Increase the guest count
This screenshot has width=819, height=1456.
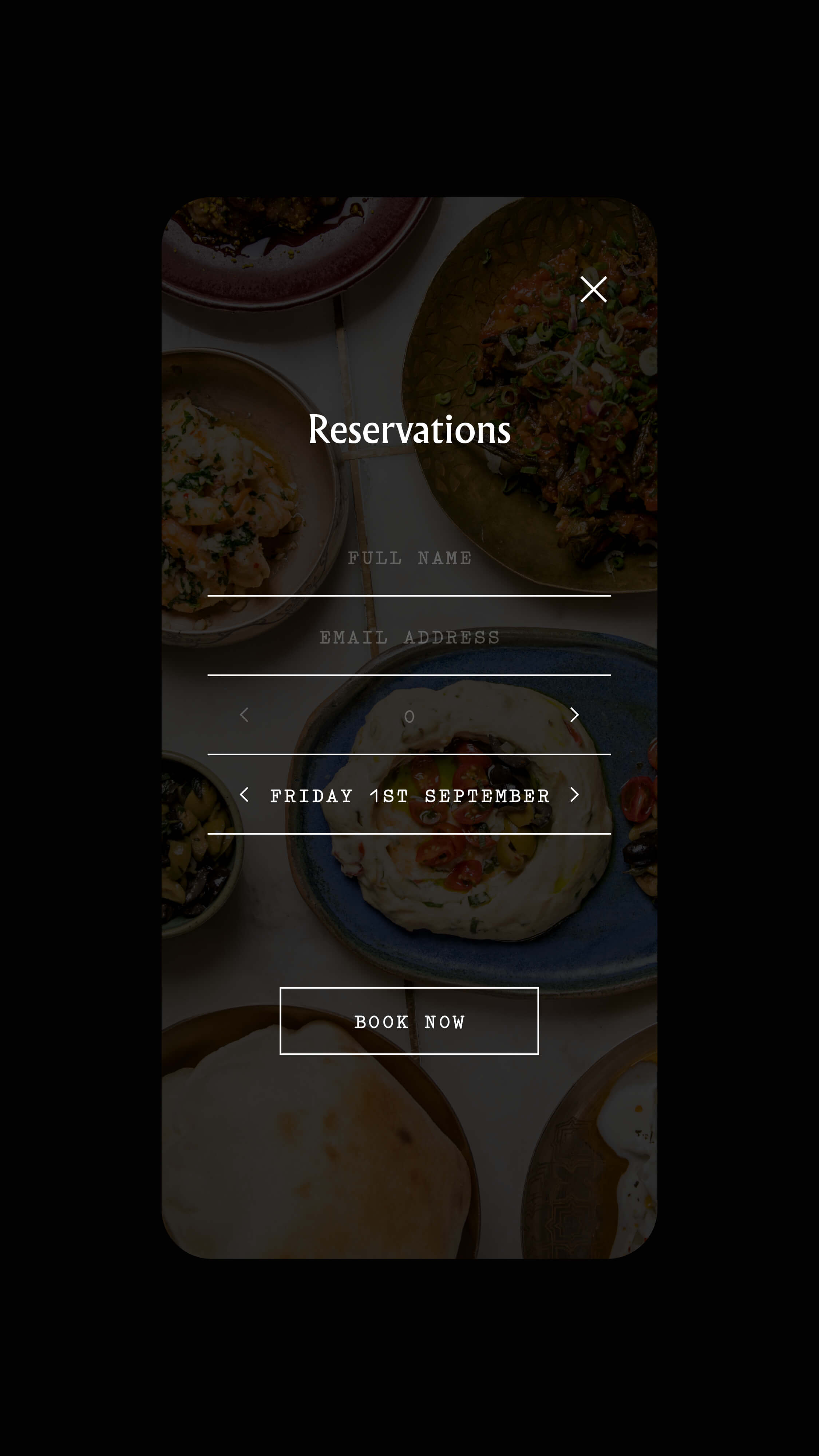574,715
